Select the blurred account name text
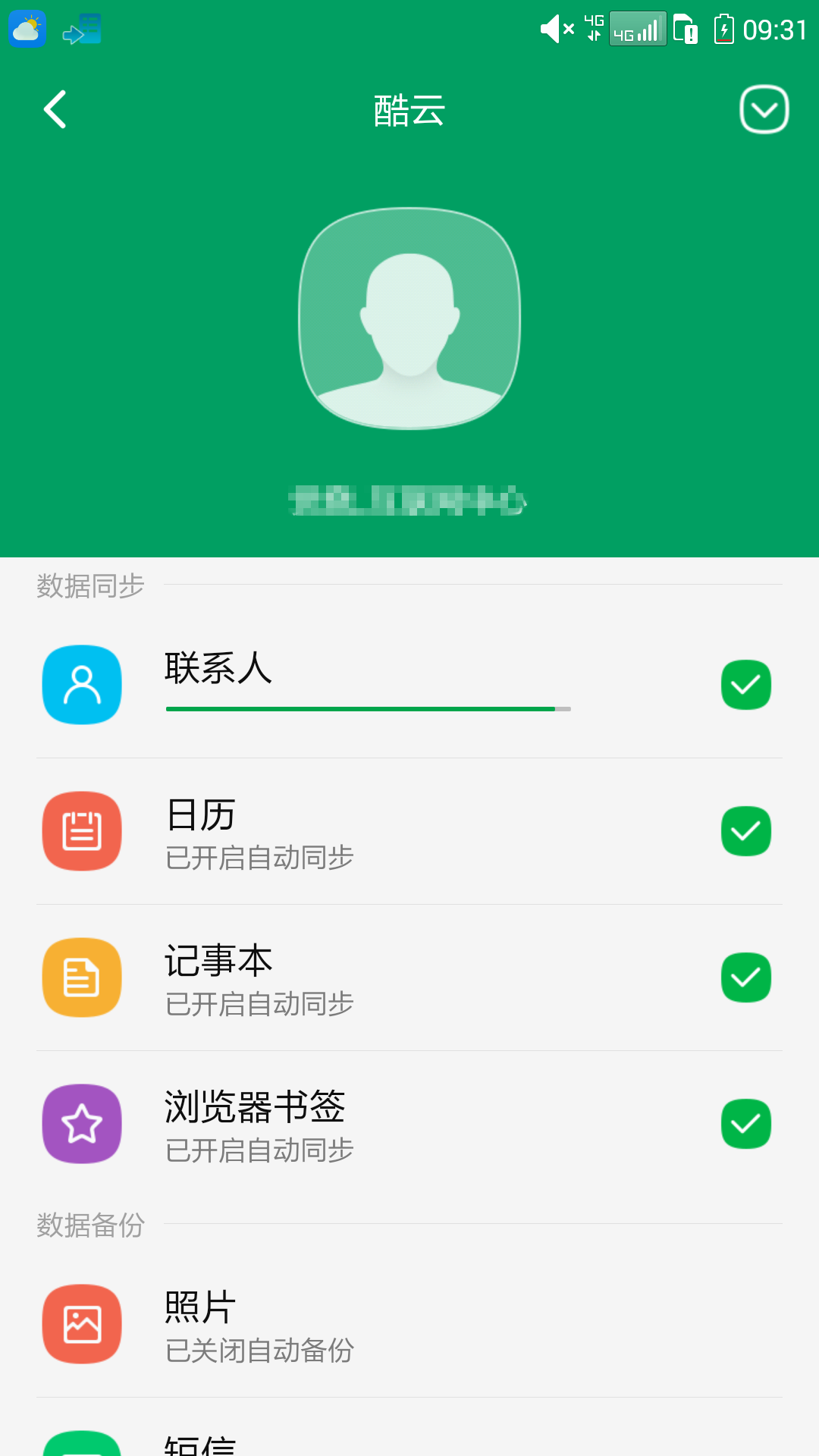The width and height of the screenshot is (819, 1456). pos(409,502)
